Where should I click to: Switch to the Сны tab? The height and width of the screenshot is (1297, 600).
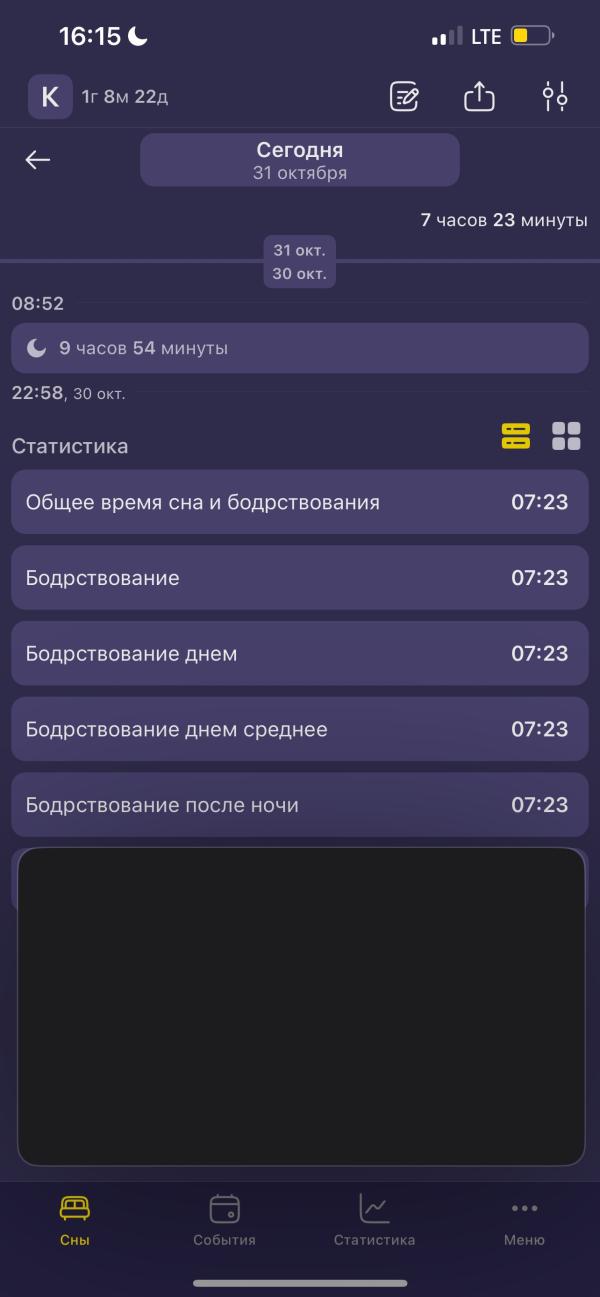click(75, 1220)
